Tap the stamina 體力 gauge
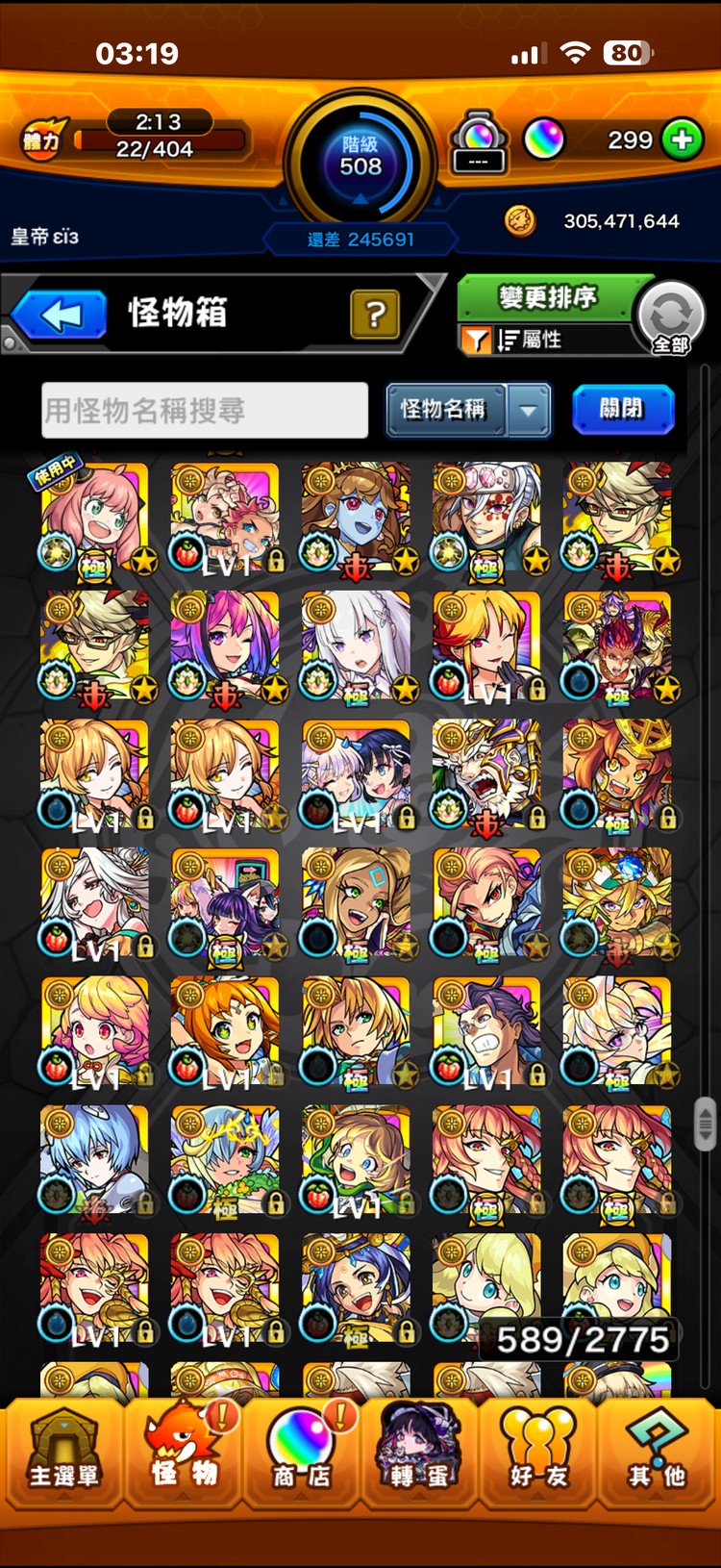 [135, 139]
